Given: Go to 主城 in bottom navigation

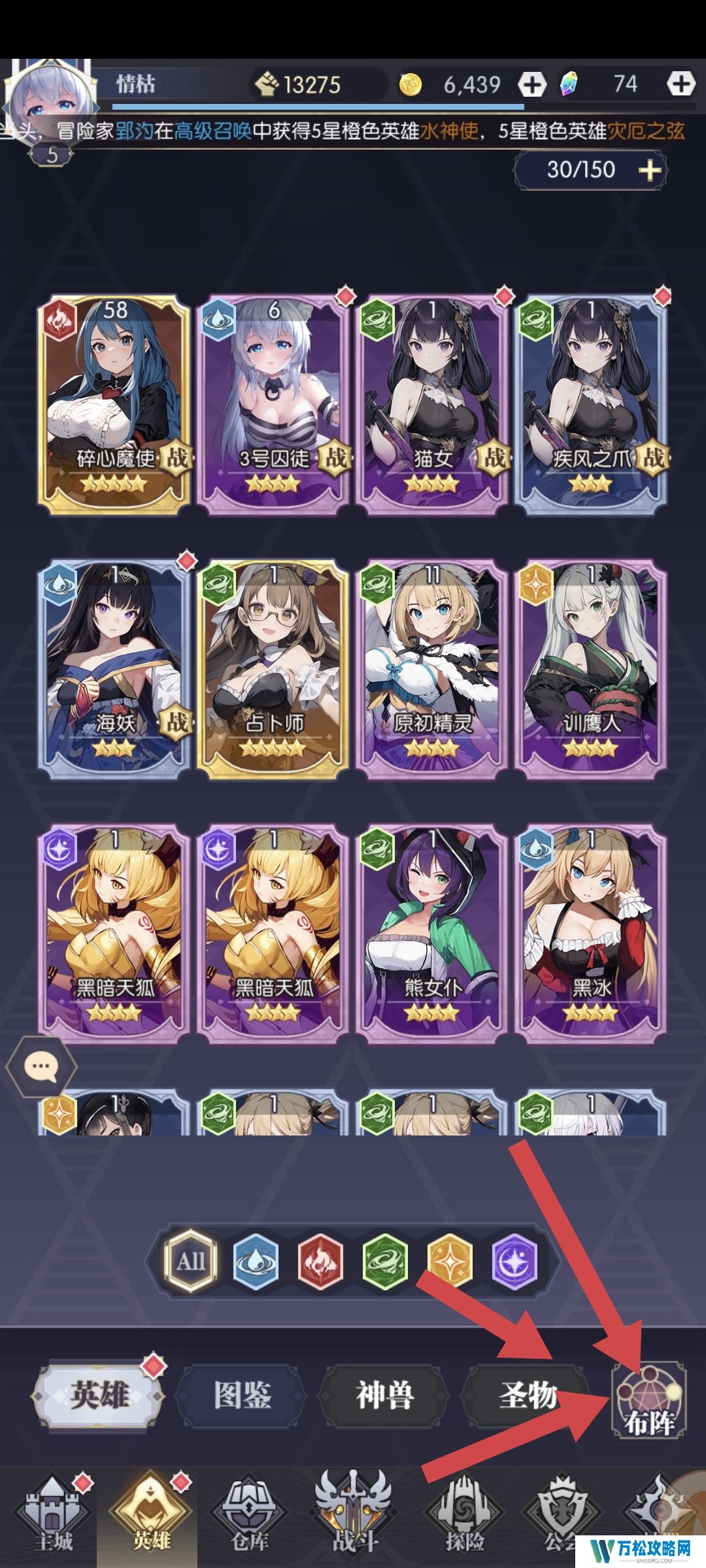Looking at the screenshot, I should pyautogui.click(x=54, y=1516).
